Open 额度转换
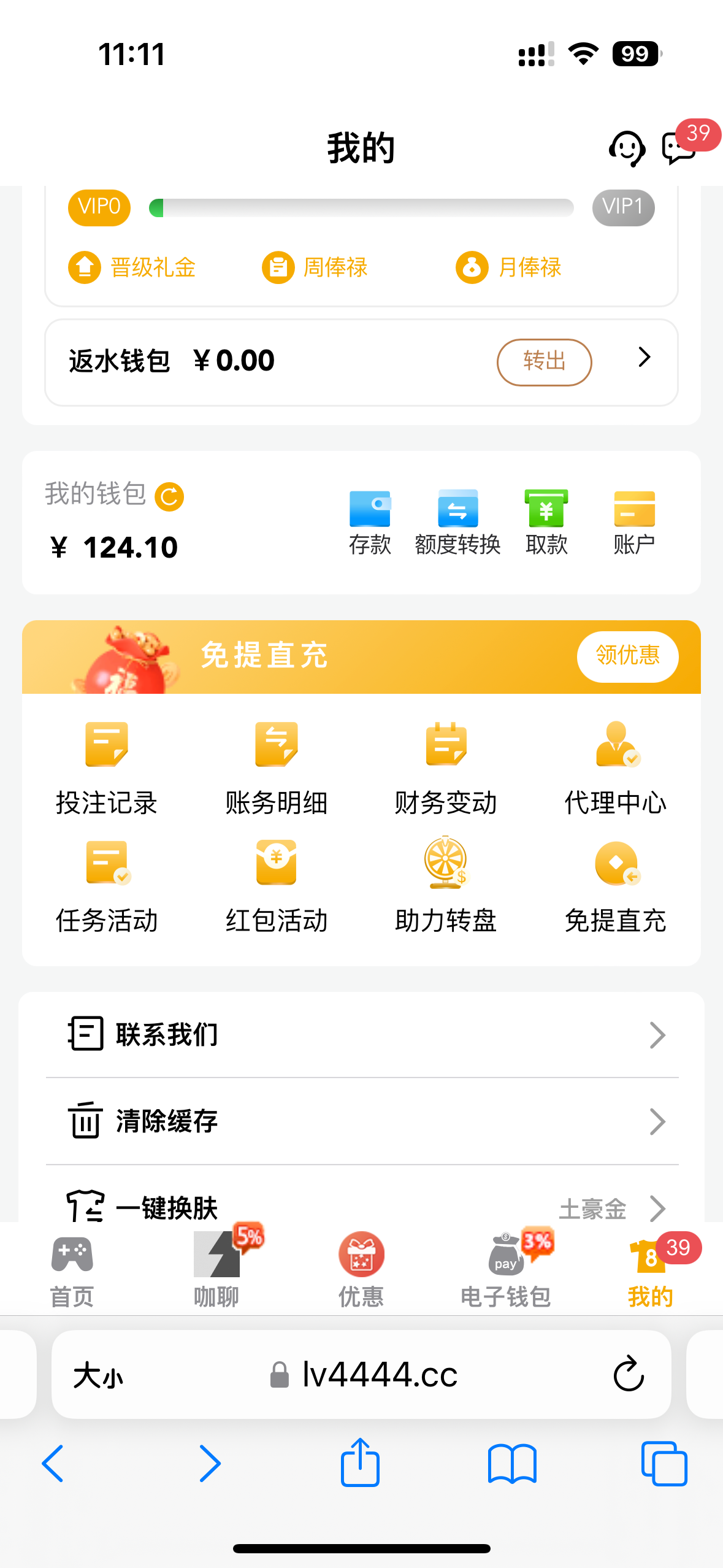This screenshot has width=723, height=1568. [x=457, y=522]
